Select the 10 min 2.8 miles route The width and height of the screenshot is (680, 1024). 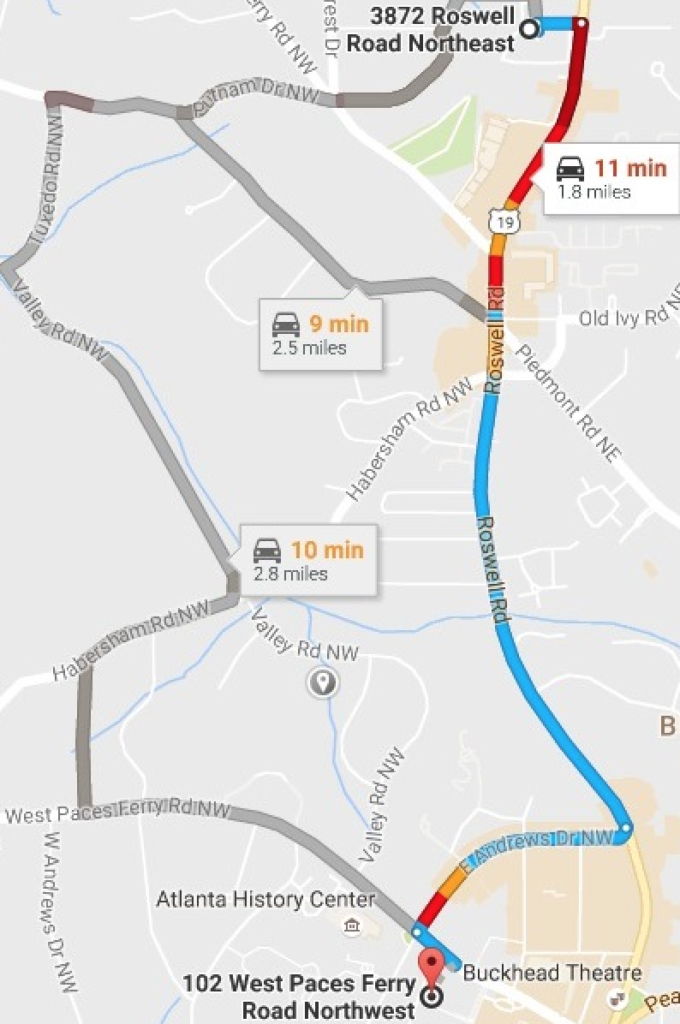point(308,560)
